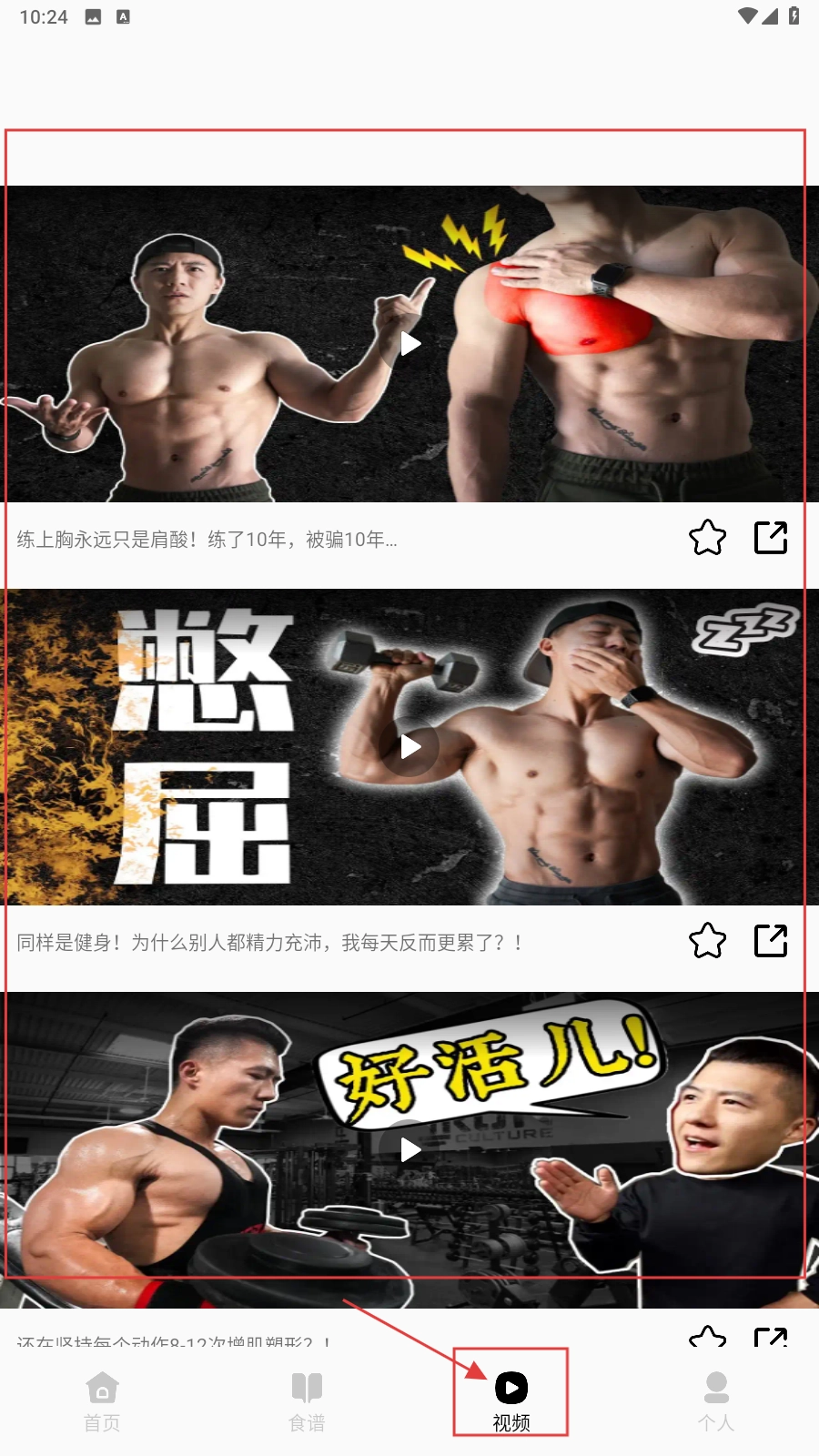Open the 个人 tab
This screenshot has height=1456, width=819.
tap(716, 1401)
